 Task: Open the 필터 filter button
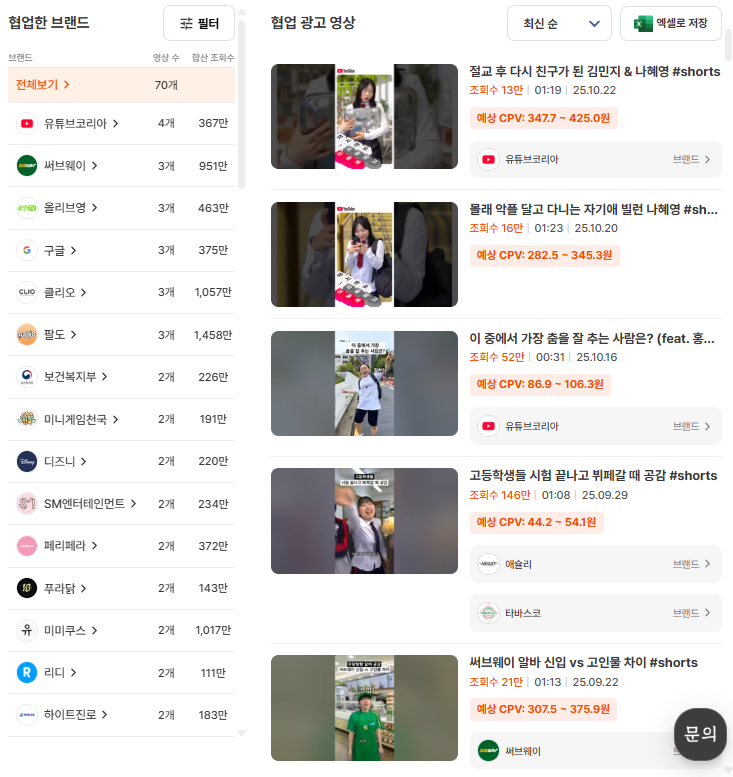pos(199,23)
